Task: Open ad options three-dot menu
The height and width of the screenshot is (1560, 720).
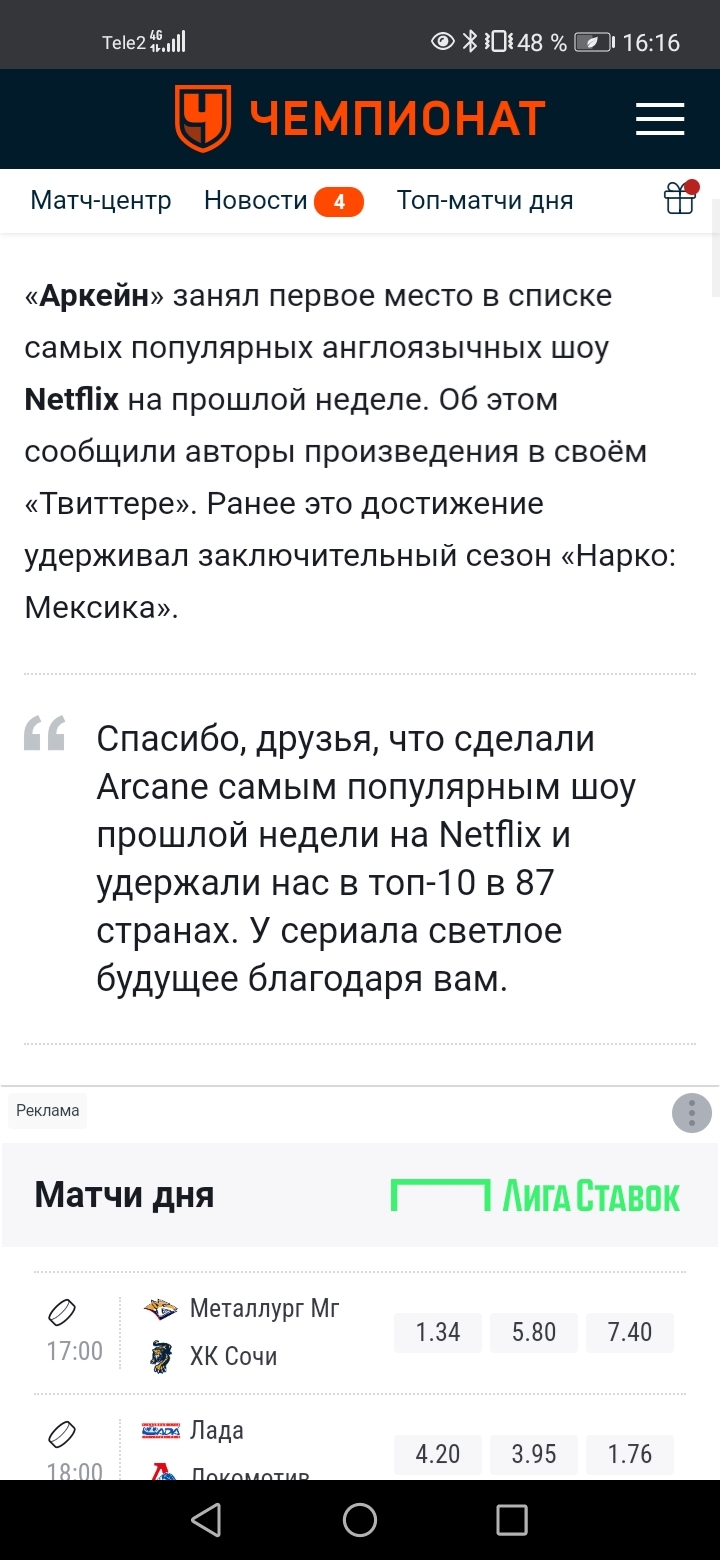Action: click(691, 1112)
